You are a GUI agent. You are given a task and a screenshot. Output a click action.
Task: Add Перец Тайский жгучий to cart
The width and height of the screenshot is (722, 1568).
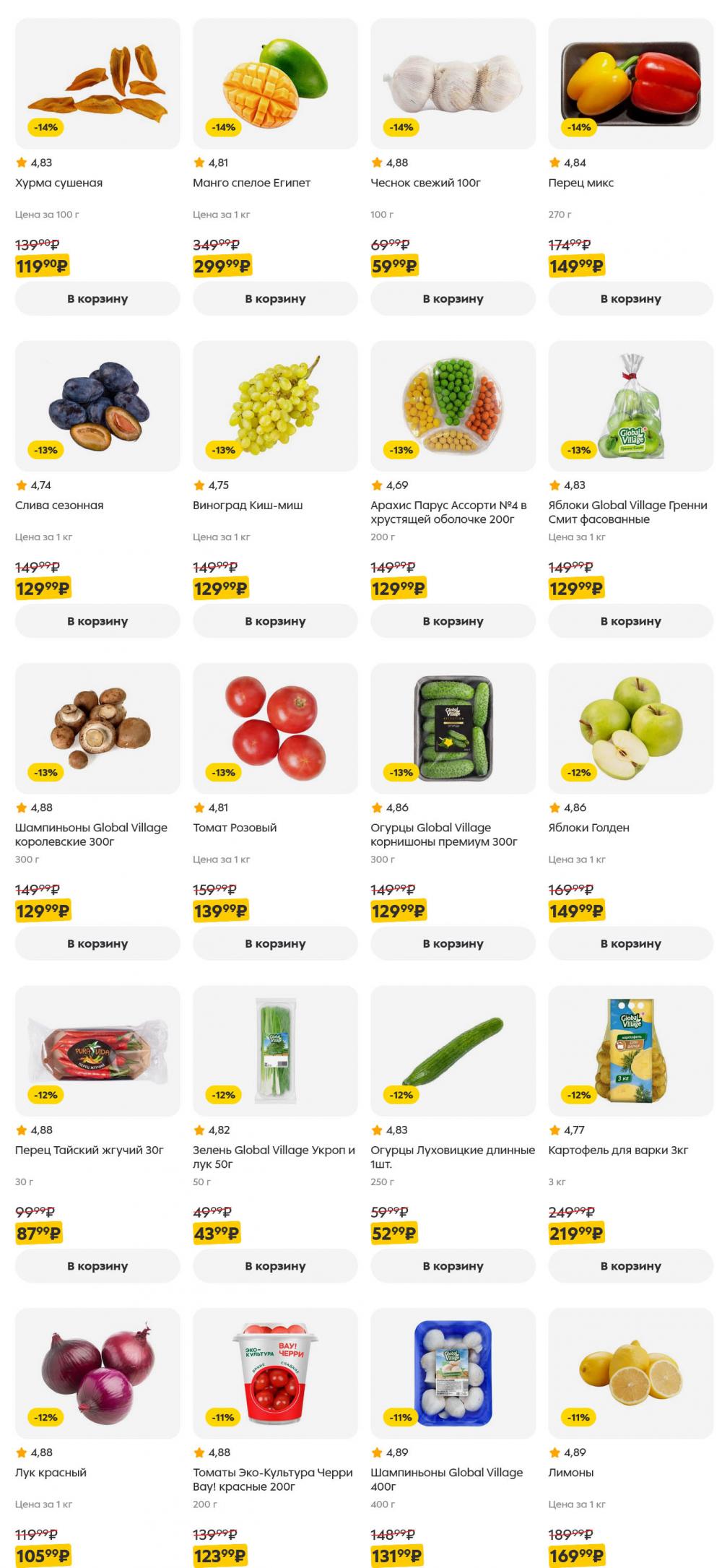click(97, 1266)
